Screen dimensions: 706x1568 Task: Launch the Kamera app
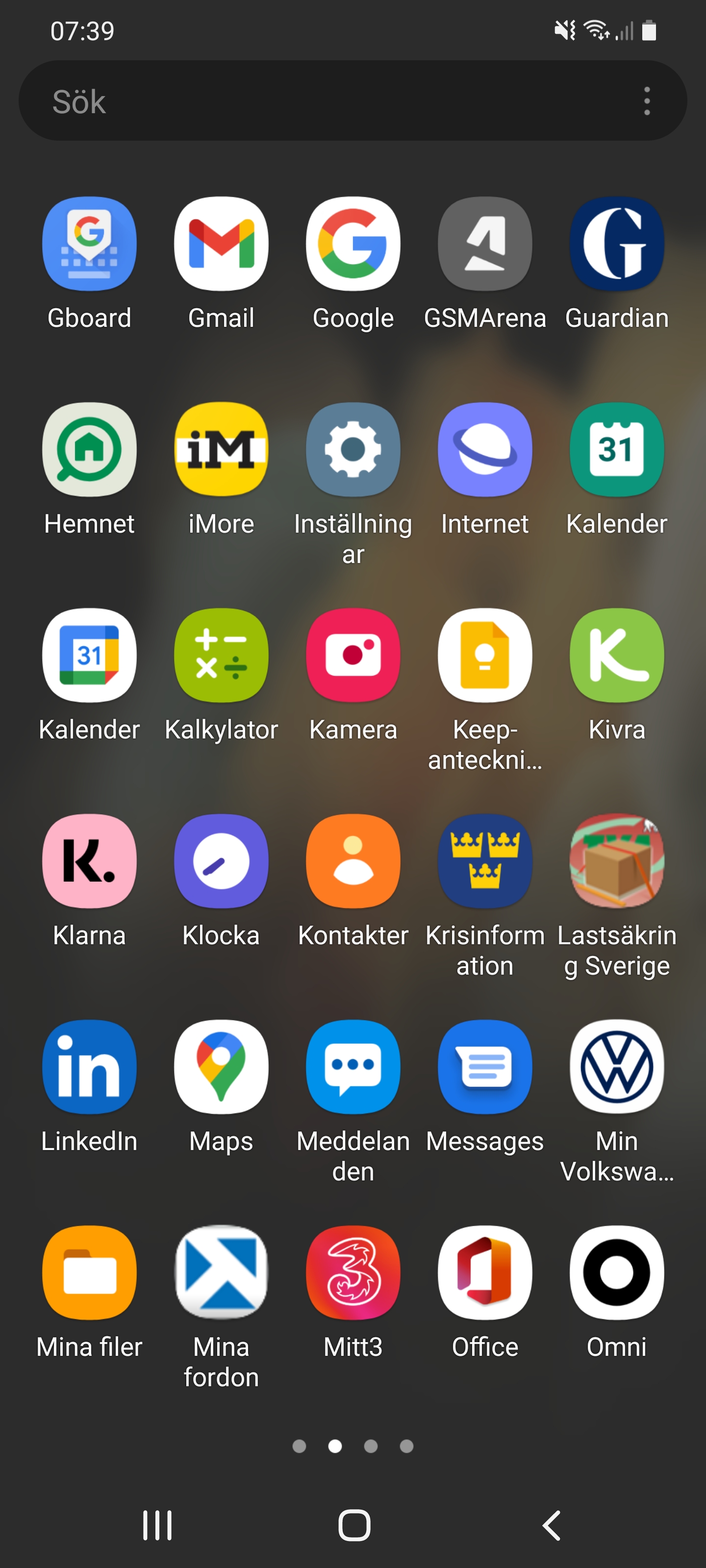[x=353, y=656]
